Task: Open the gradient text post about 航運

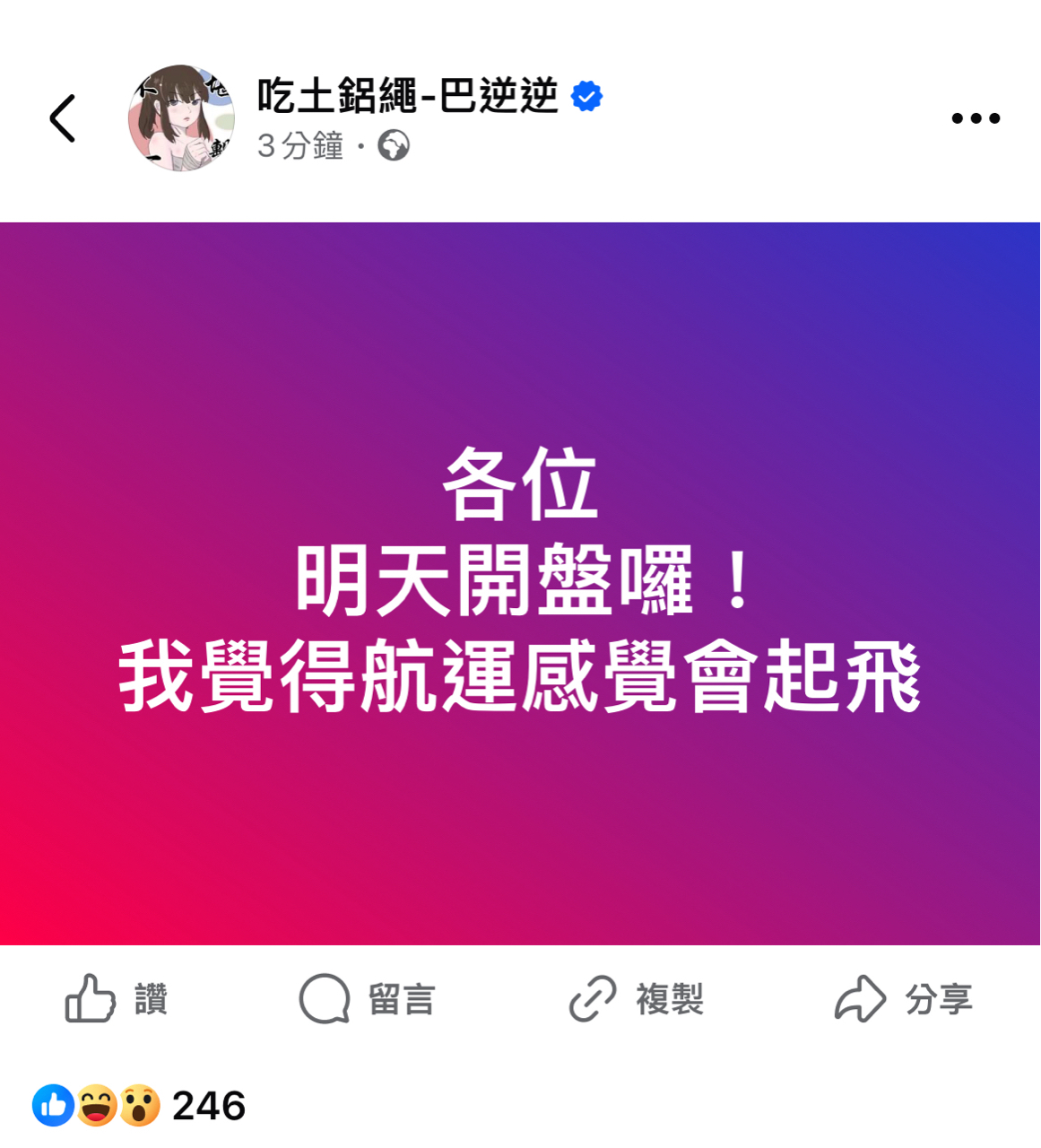Action: (x=520, y=583)
